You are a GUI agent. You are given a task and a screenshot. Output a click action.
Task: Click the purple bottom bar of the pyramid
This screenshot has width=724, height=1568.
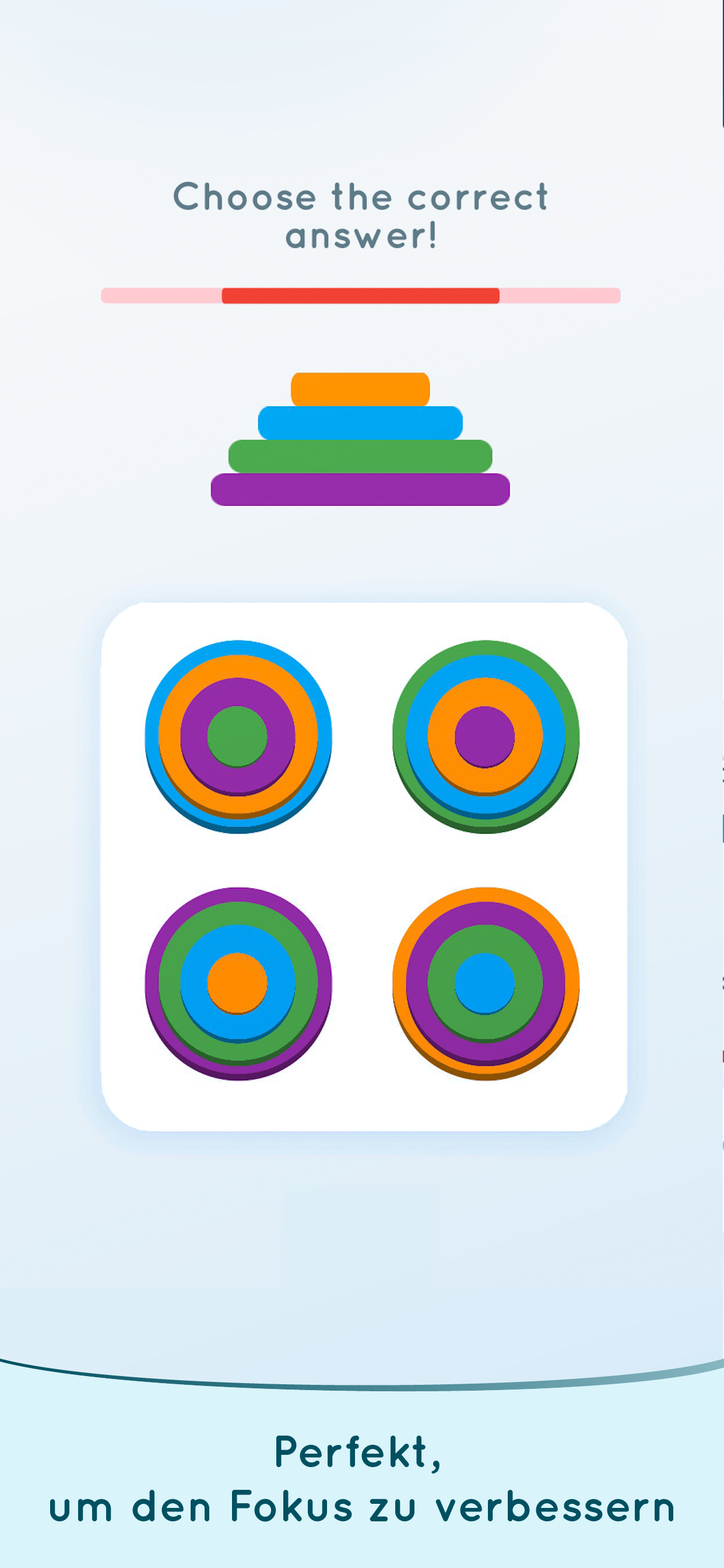pos(360,489)
